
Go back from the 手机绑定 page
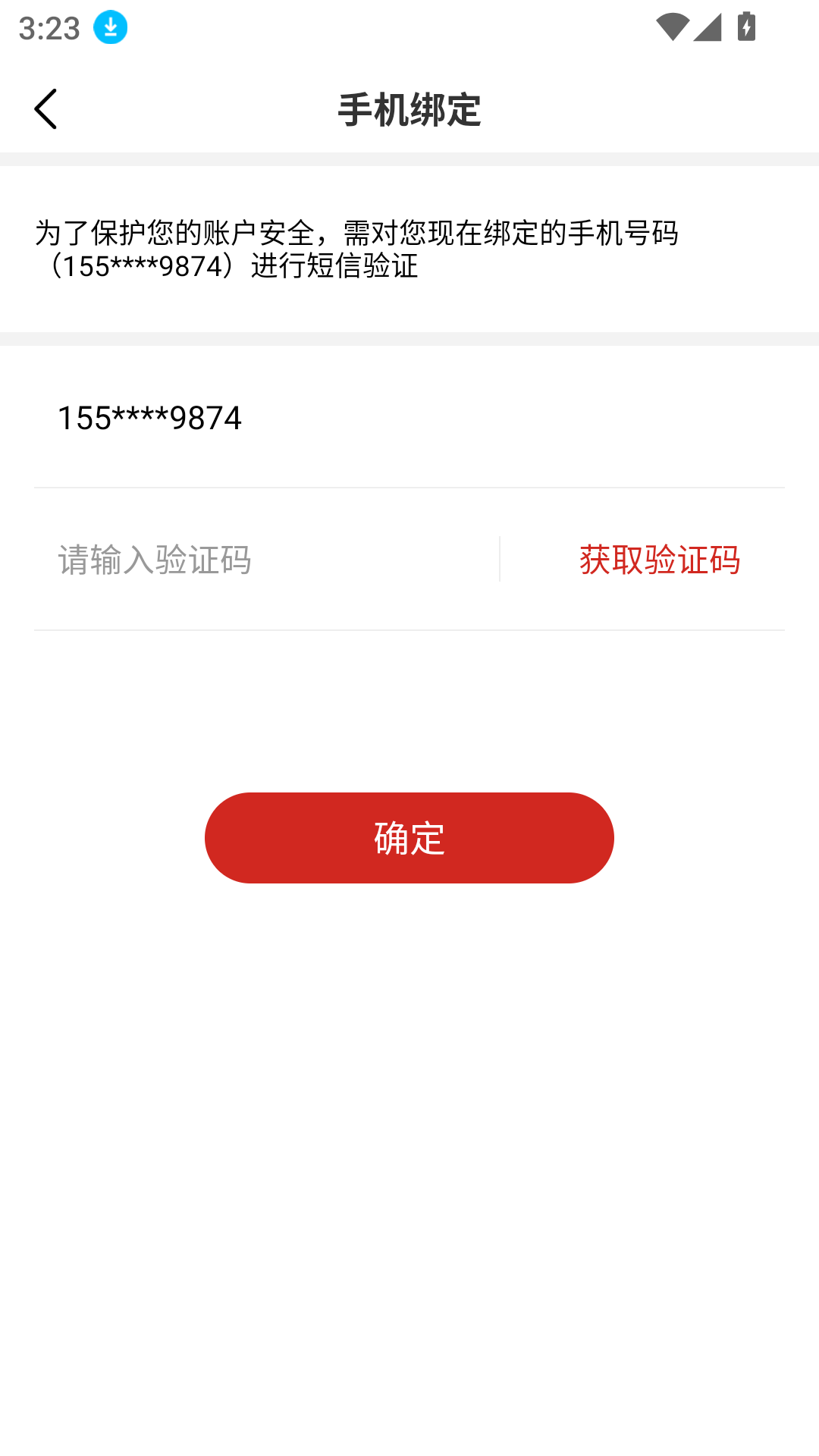tap(45, 109)
